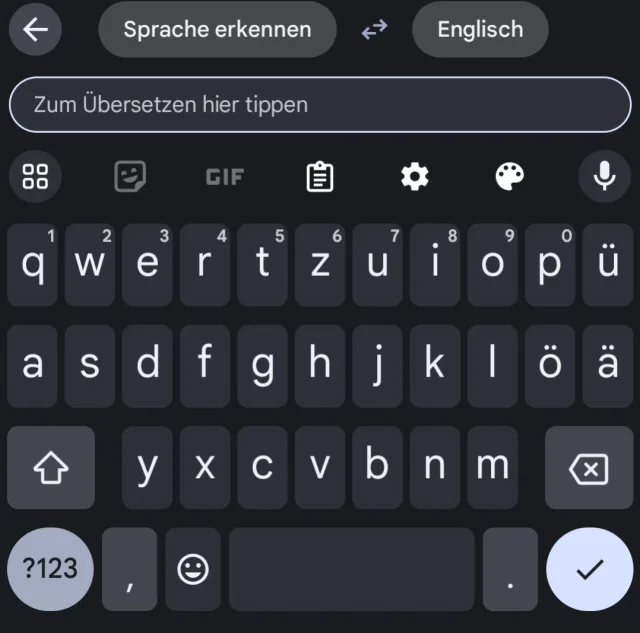Open keyboard settings via the gear icon
The image size is (640, 633).
click(x=414, y=177)
